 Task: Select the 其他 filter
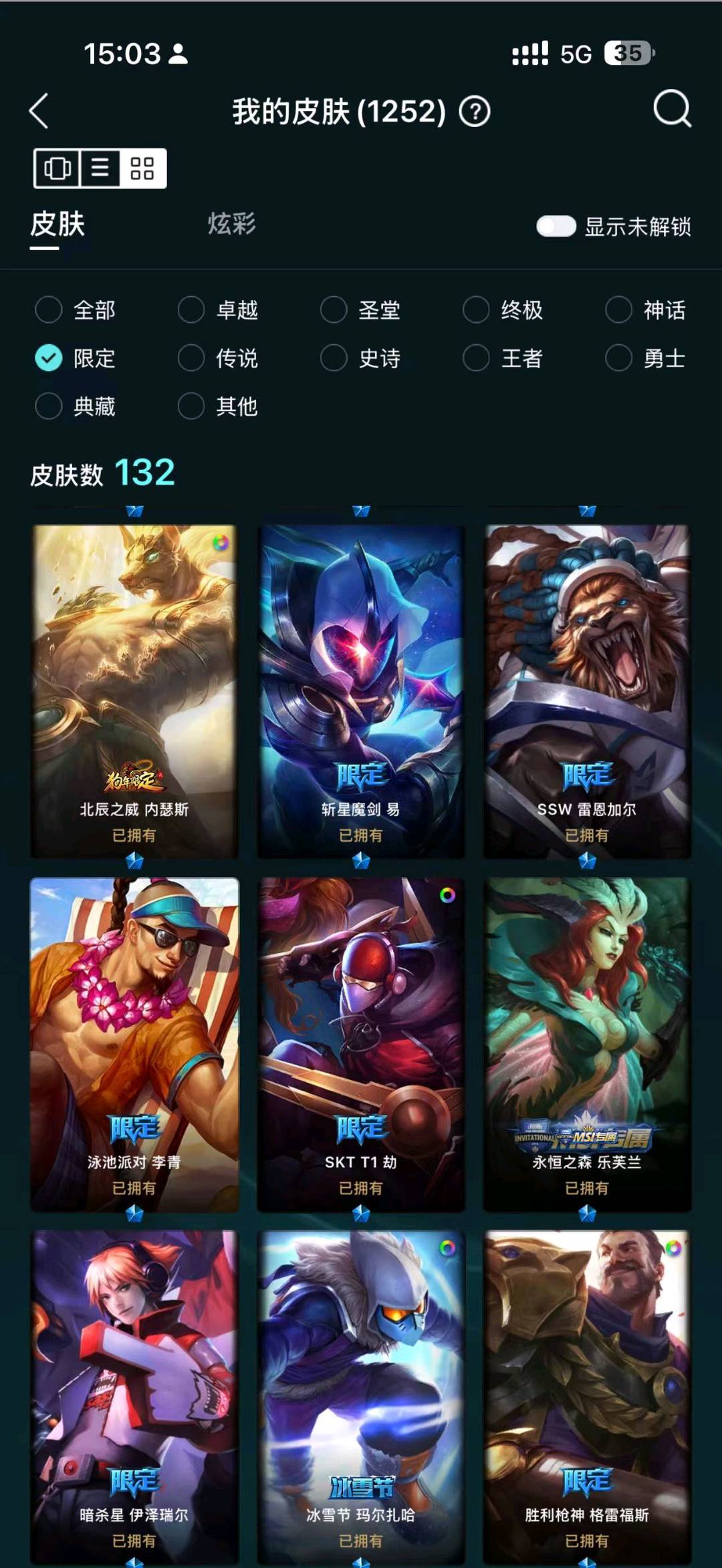[x=218, y=406]
